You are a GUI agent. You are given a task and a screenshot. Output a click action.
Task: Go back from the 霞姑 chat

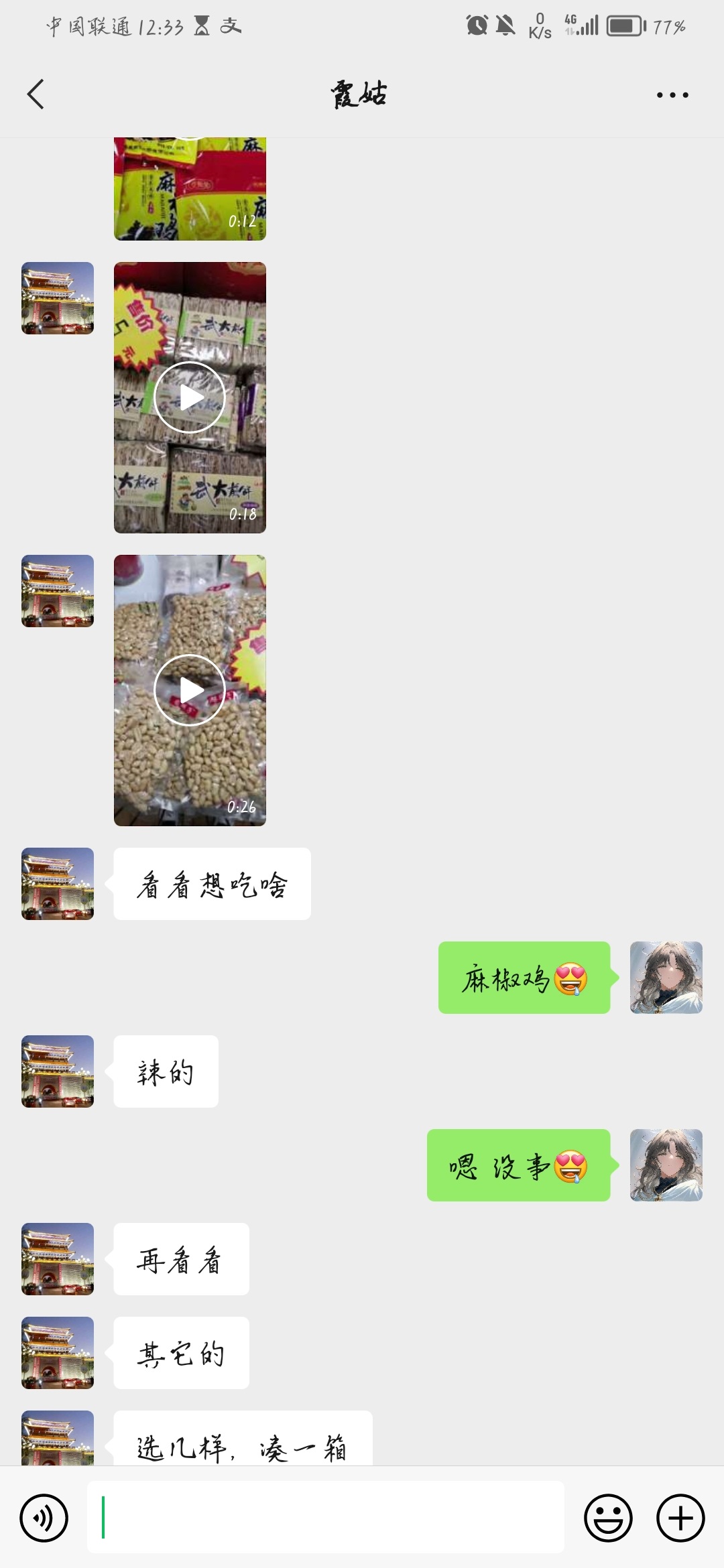pos(36,94)
